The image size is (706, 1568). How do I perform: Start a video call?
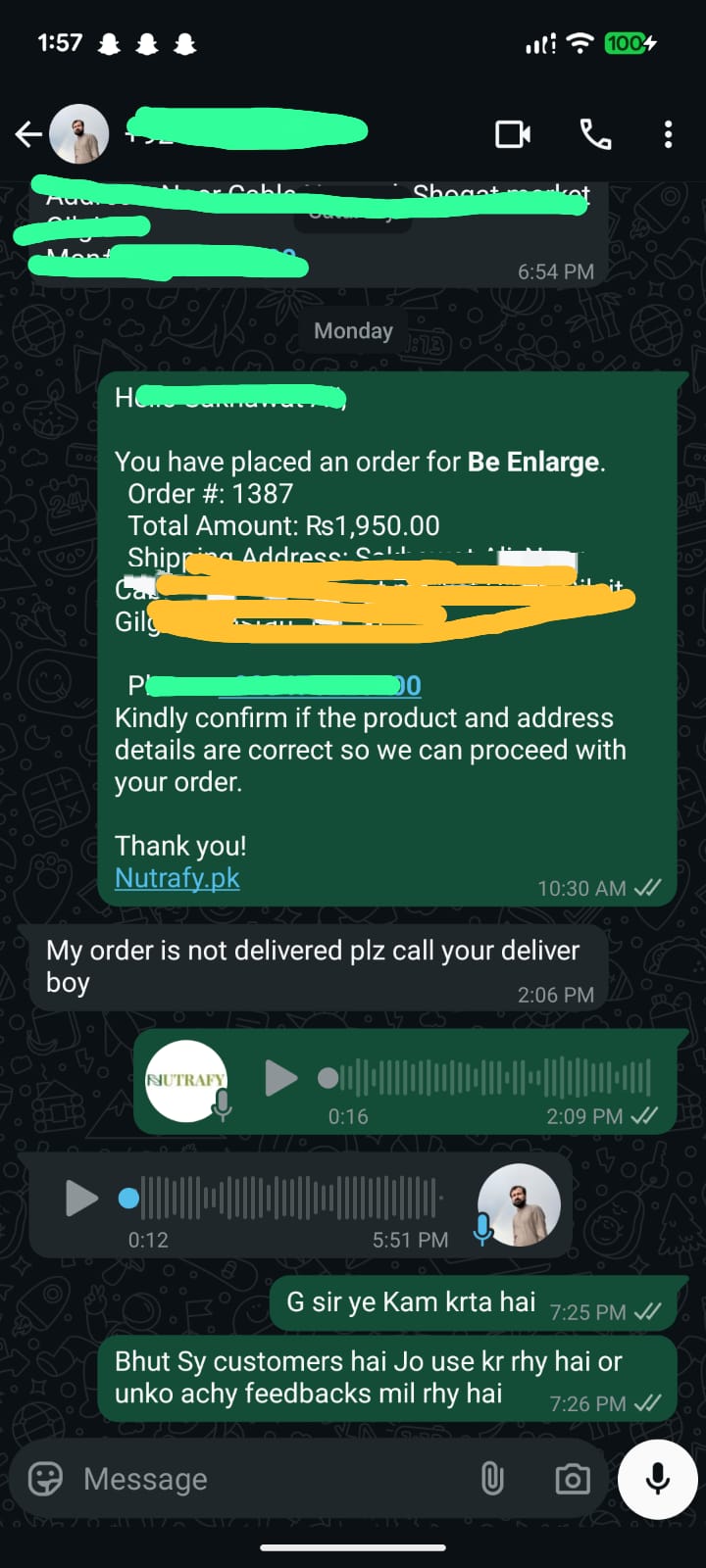point(513,134)
